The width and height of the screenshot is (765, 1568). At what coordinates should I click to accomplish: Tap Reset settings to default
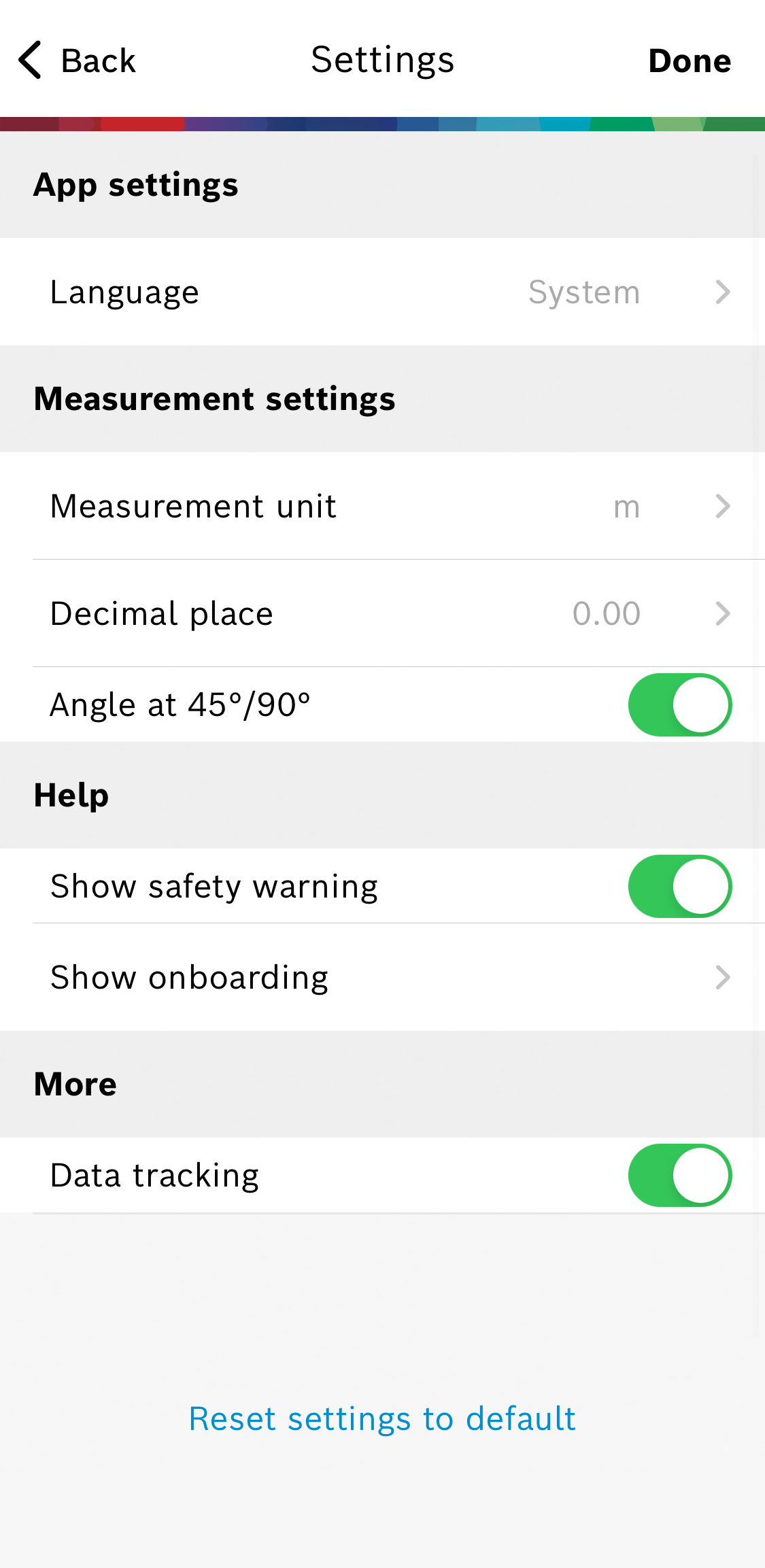point(382,1419)
